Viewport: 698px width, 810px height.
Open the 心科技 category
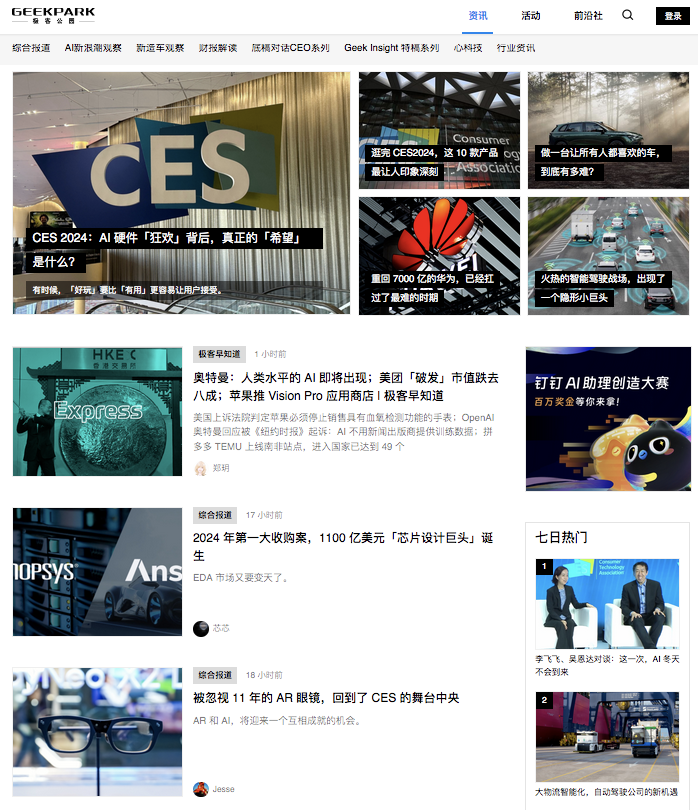tap(467, 48)
